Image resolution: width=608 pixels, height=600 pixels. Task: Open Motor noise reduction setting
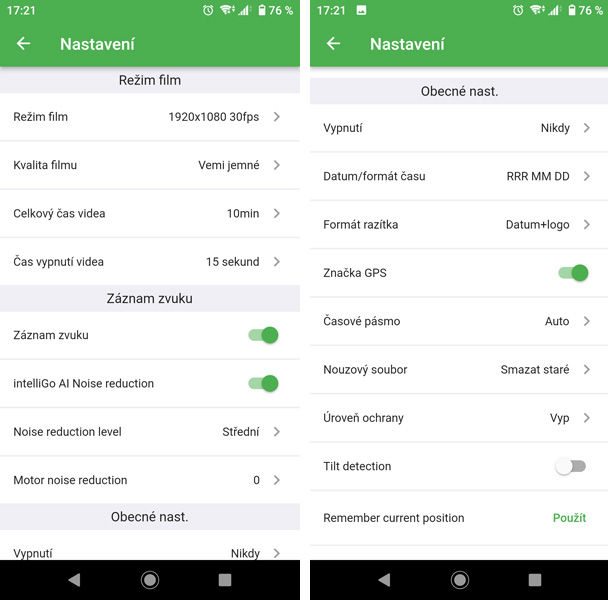coord(150,480)
